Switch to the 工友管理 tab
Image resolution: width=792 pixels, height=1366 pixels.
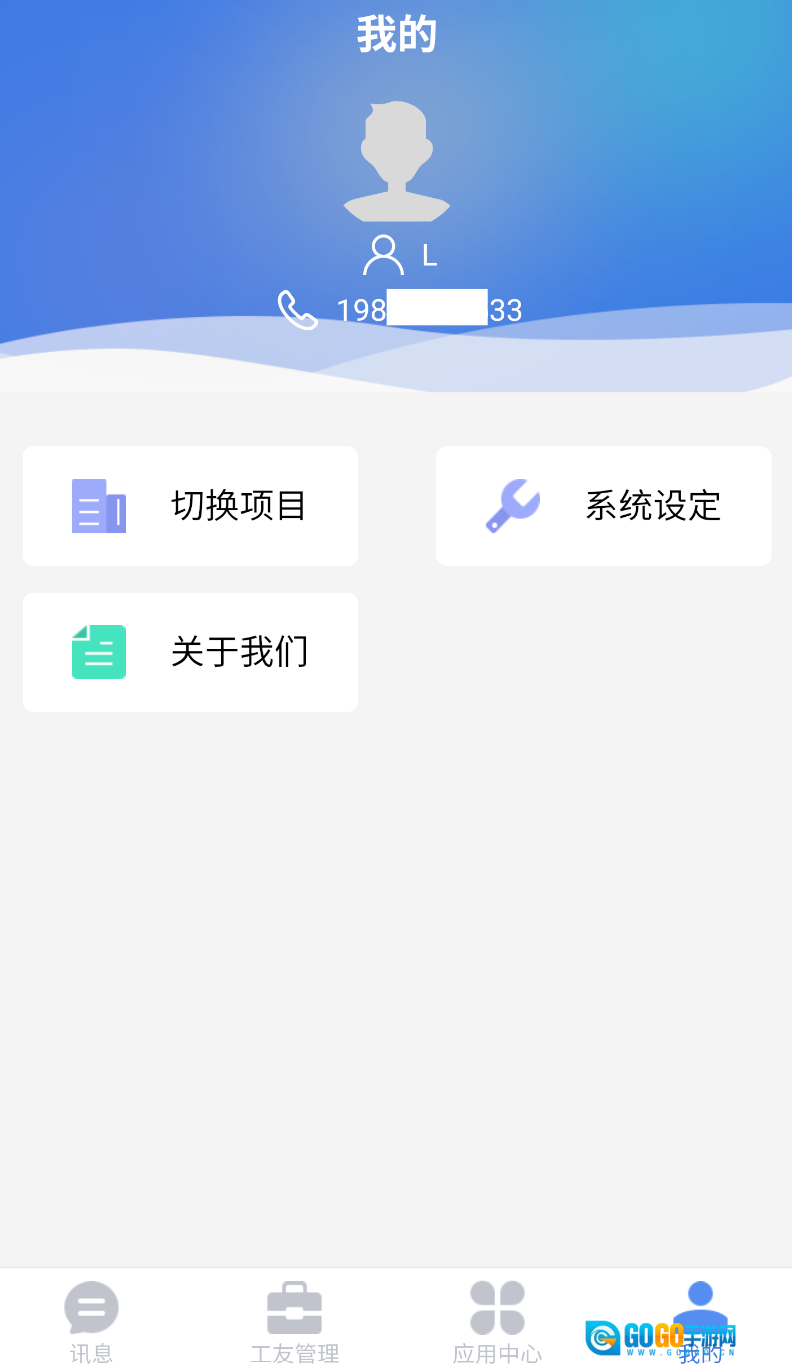point(294,1320)
